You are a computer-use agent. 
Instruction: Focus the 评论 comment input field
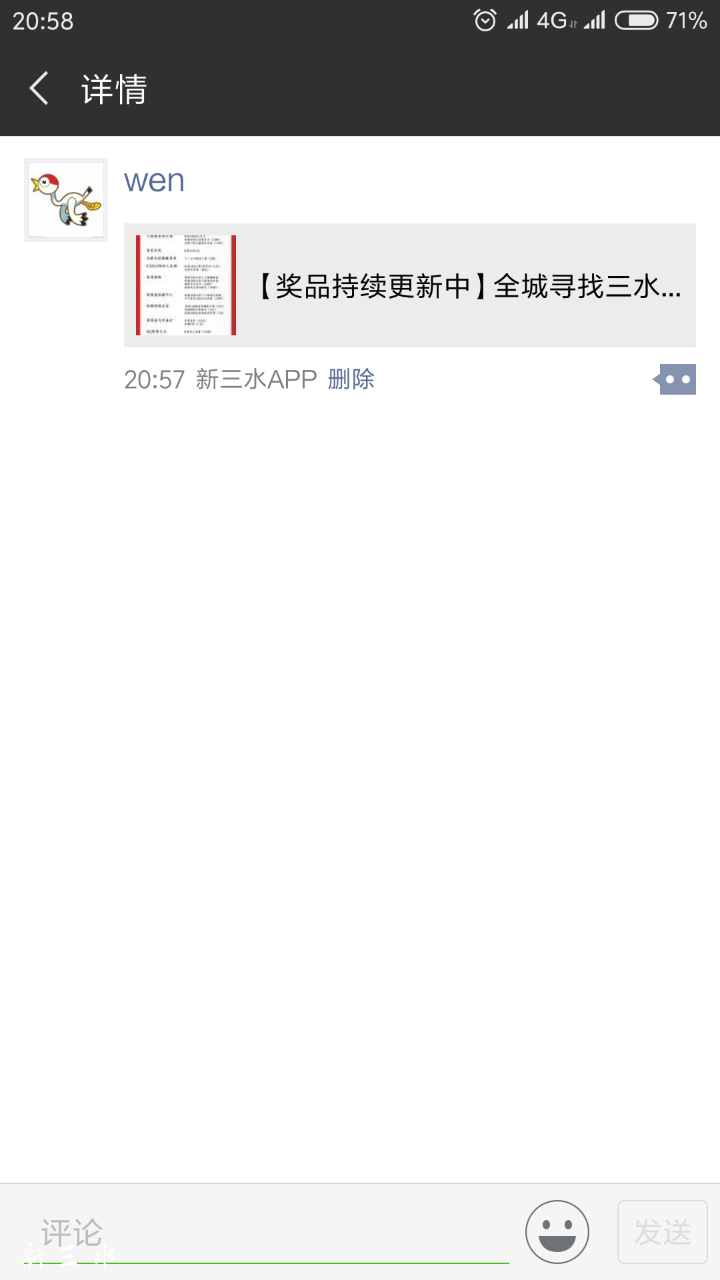click(x=270, y=1232)
